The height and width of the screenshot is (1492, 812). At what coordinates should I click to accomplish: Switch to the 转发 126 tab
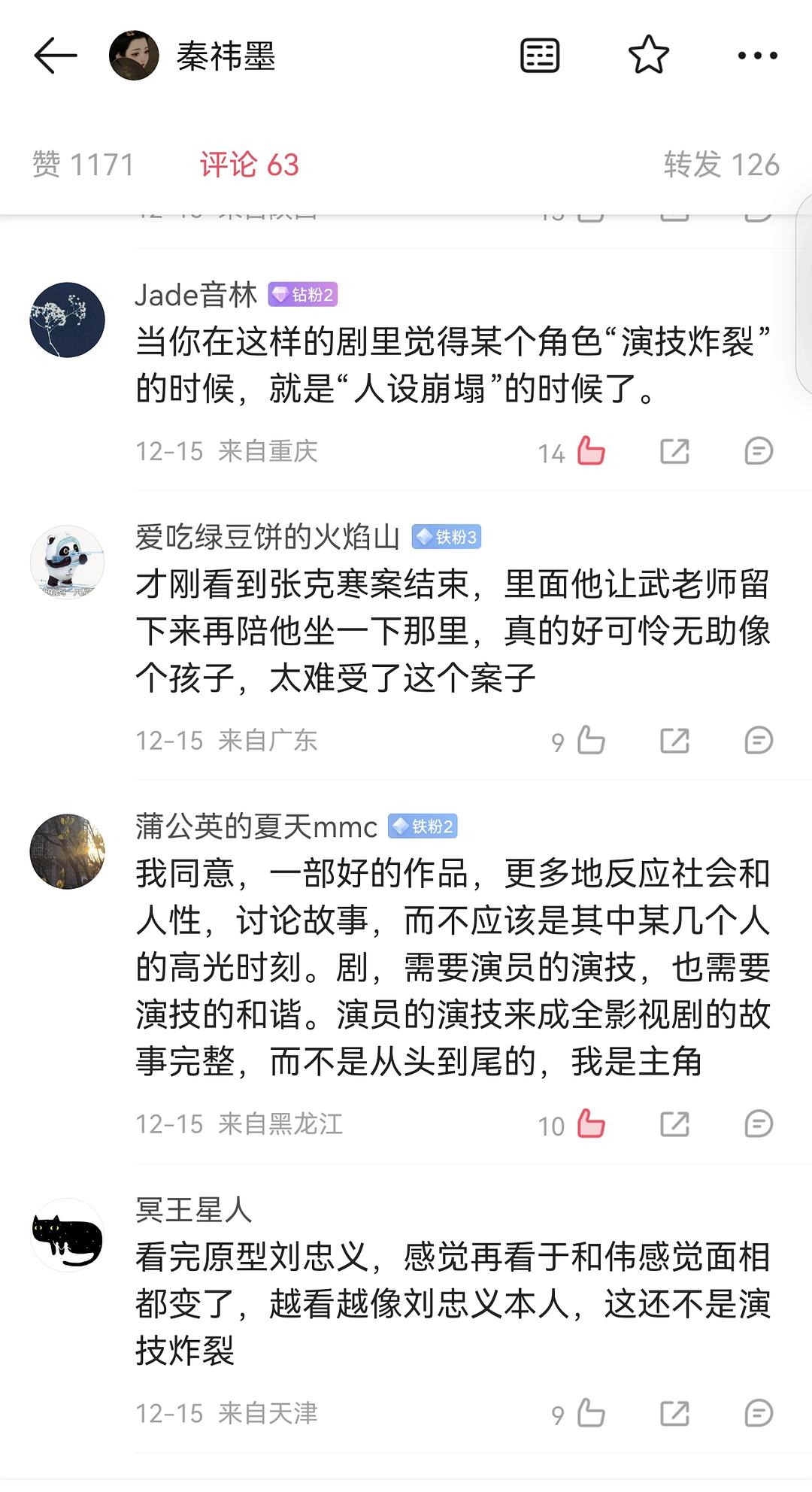(721, 165)
